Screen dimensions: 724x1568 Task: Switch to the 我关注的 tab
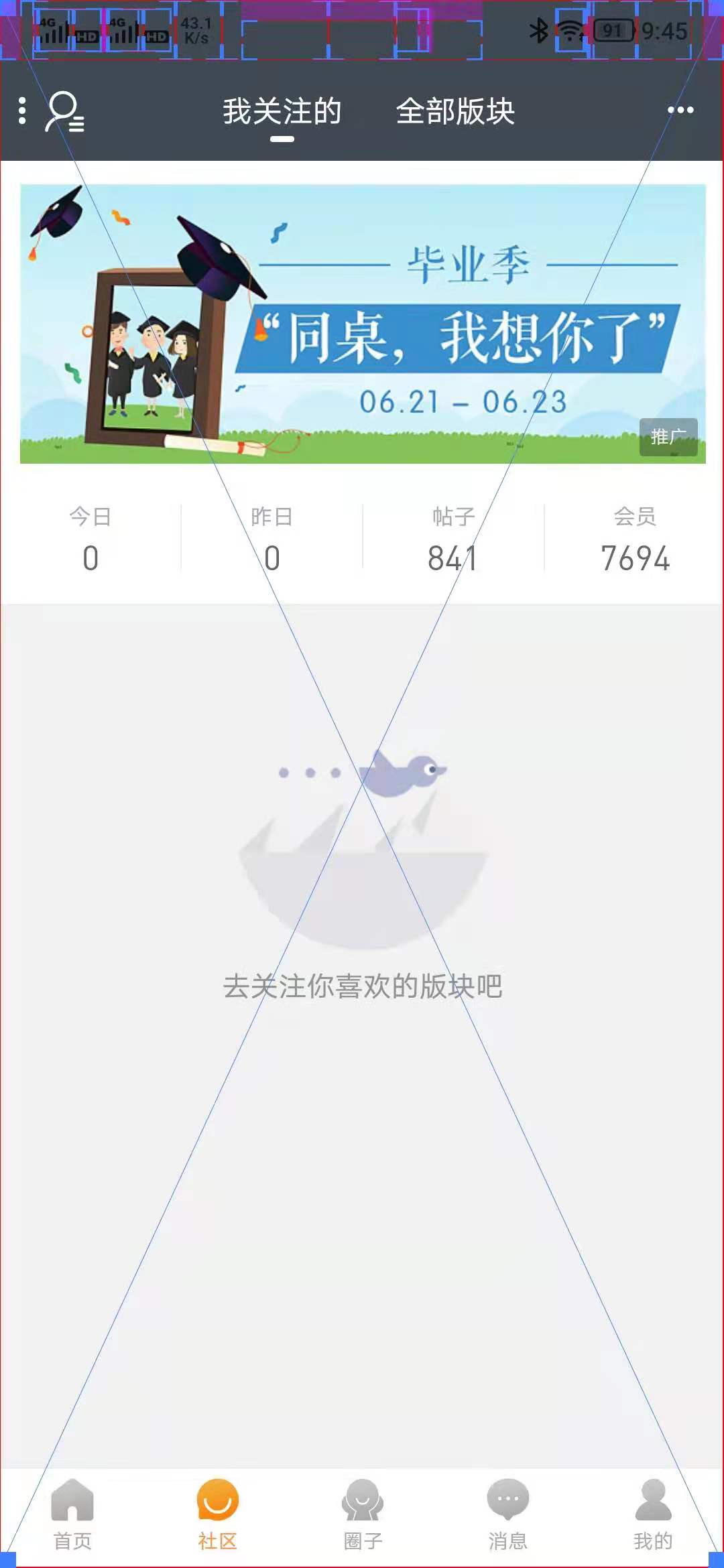(282, 111)
